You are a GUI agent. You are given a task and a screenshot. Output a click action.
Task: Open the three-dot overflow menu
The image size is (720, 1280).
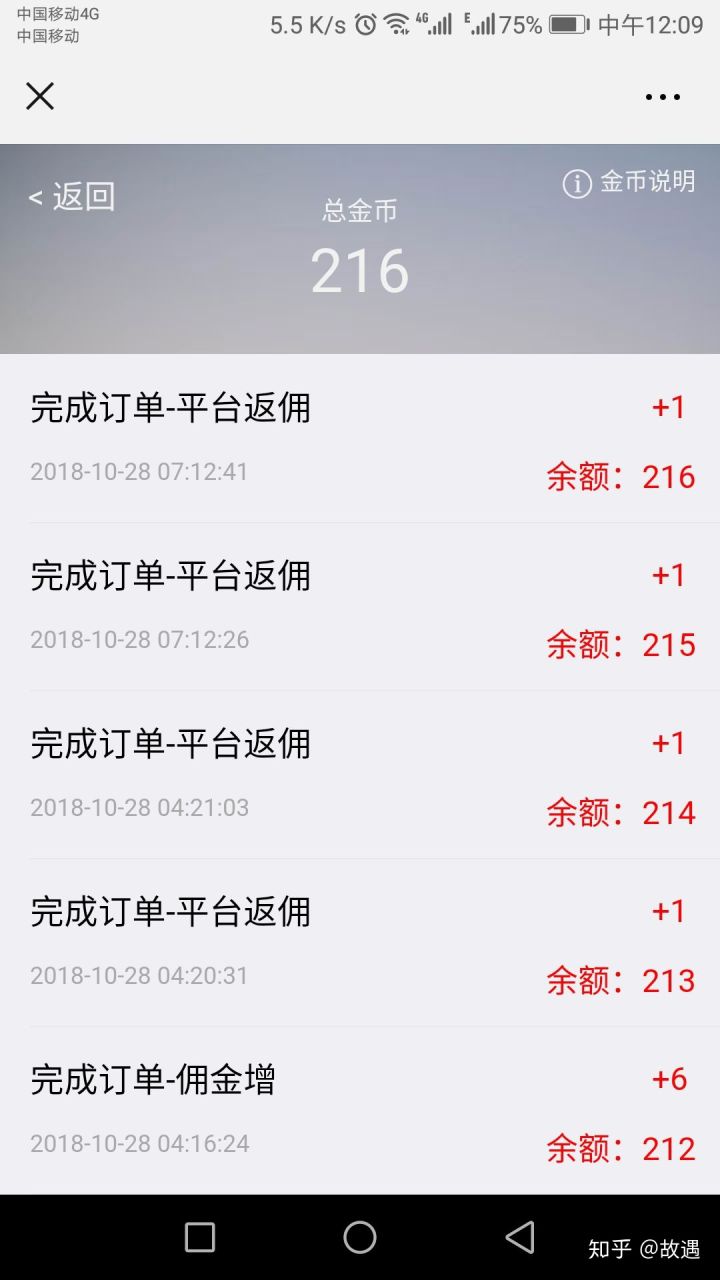[x=662, y=97]
